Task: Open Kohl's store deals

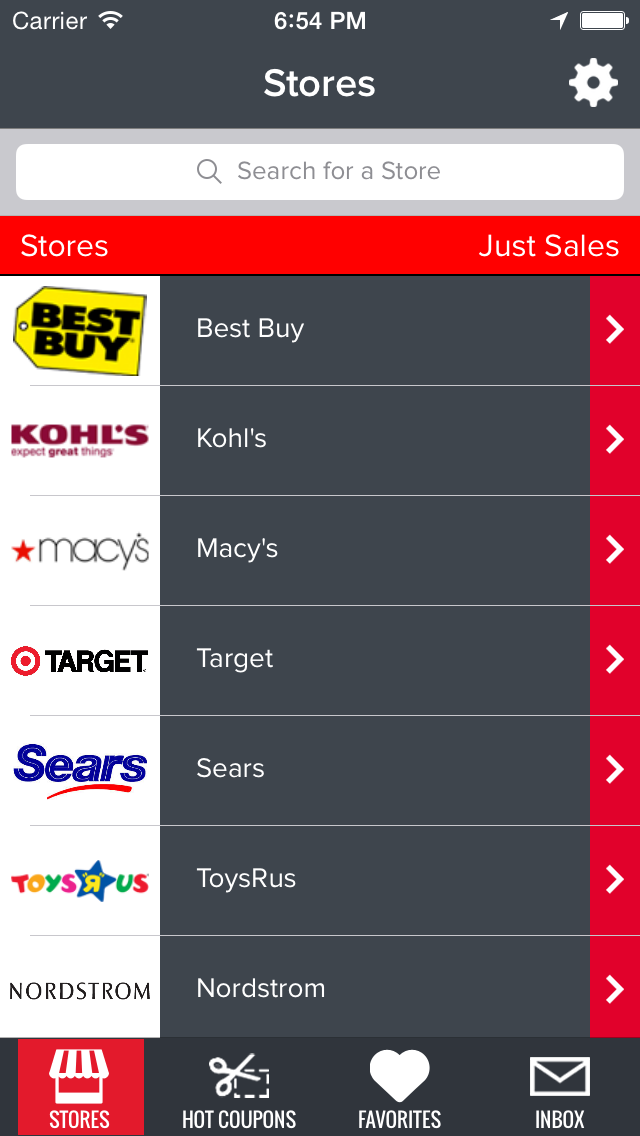Action: (374, 439)
